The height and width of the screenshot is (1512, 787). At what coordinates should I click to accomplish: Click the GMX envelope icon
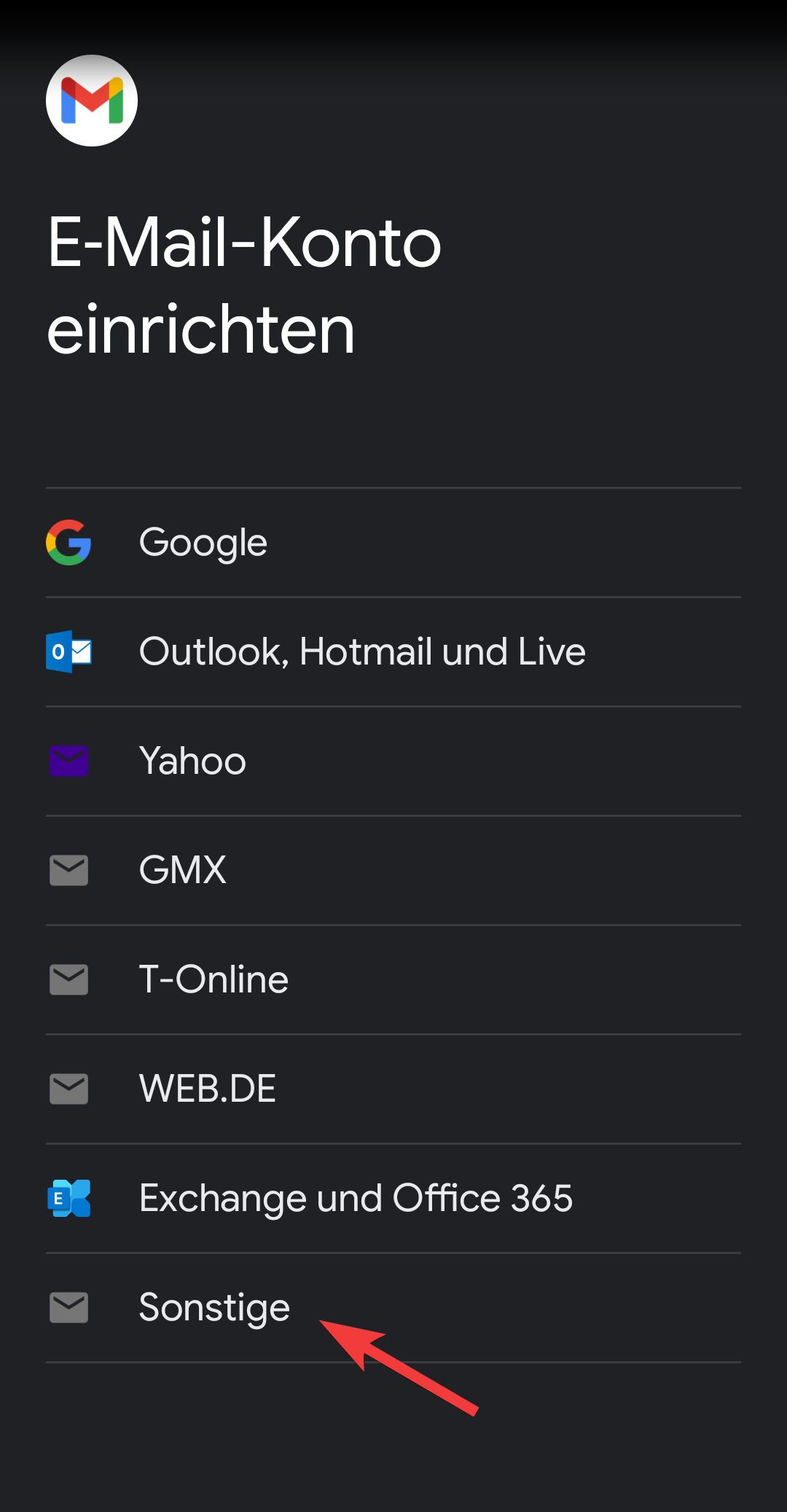pos(69,870)
